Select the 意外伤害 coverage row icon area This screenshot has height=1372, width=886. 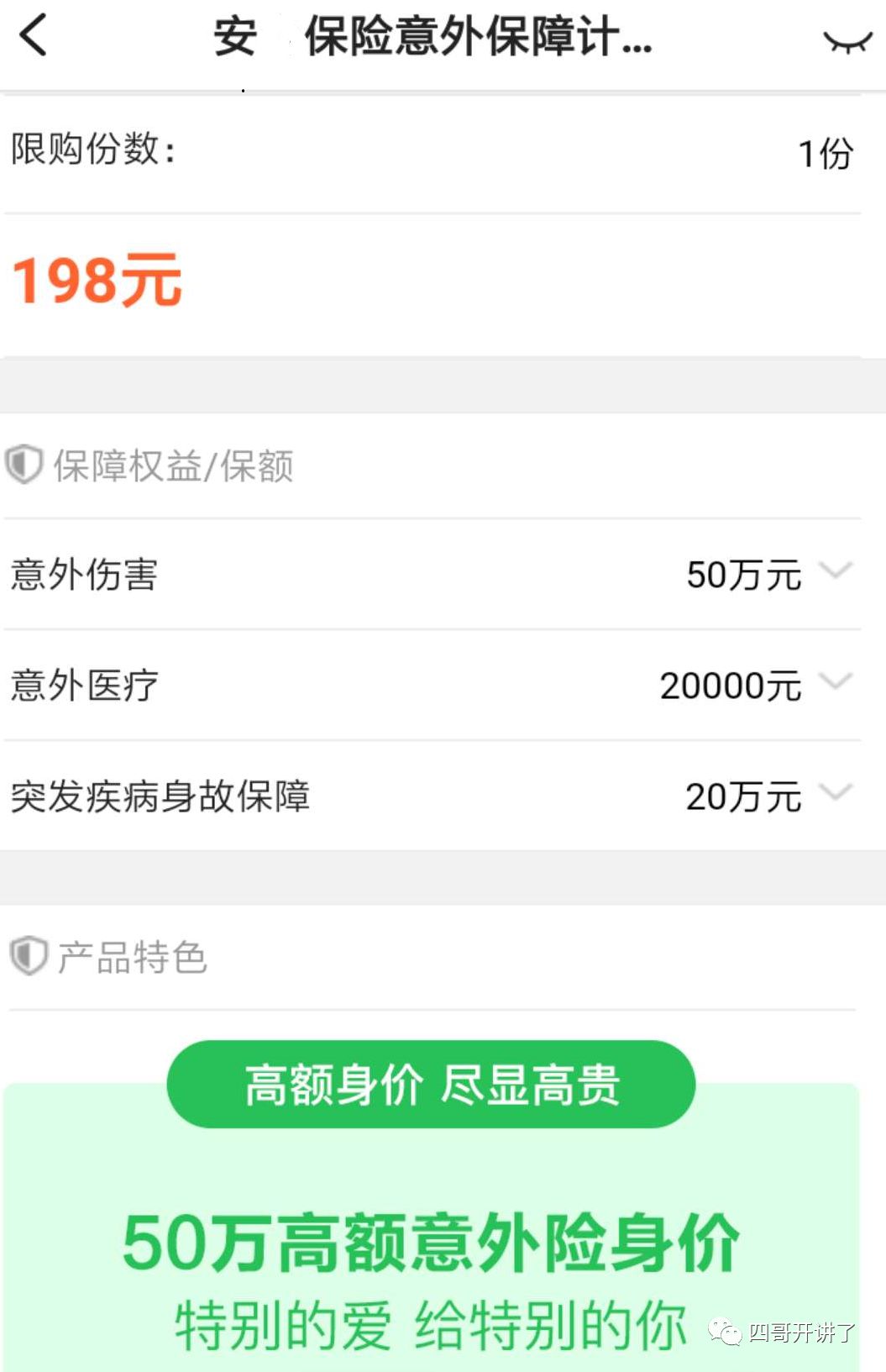[84, 574]
